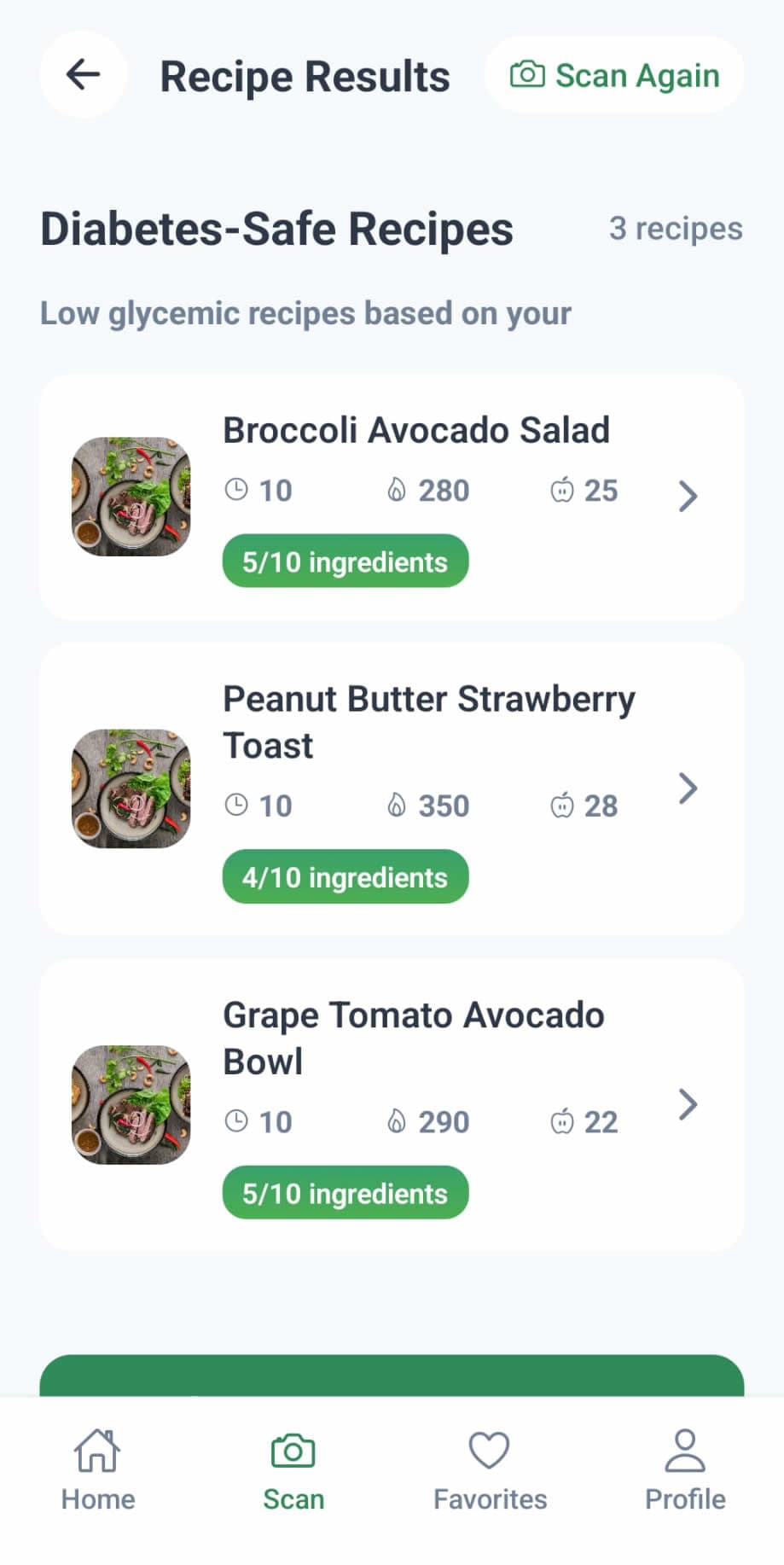Click the camera icon in Scan Again
Viewport: 784px width, 1565px height.
pyautogui.click(x=527, y=75)
